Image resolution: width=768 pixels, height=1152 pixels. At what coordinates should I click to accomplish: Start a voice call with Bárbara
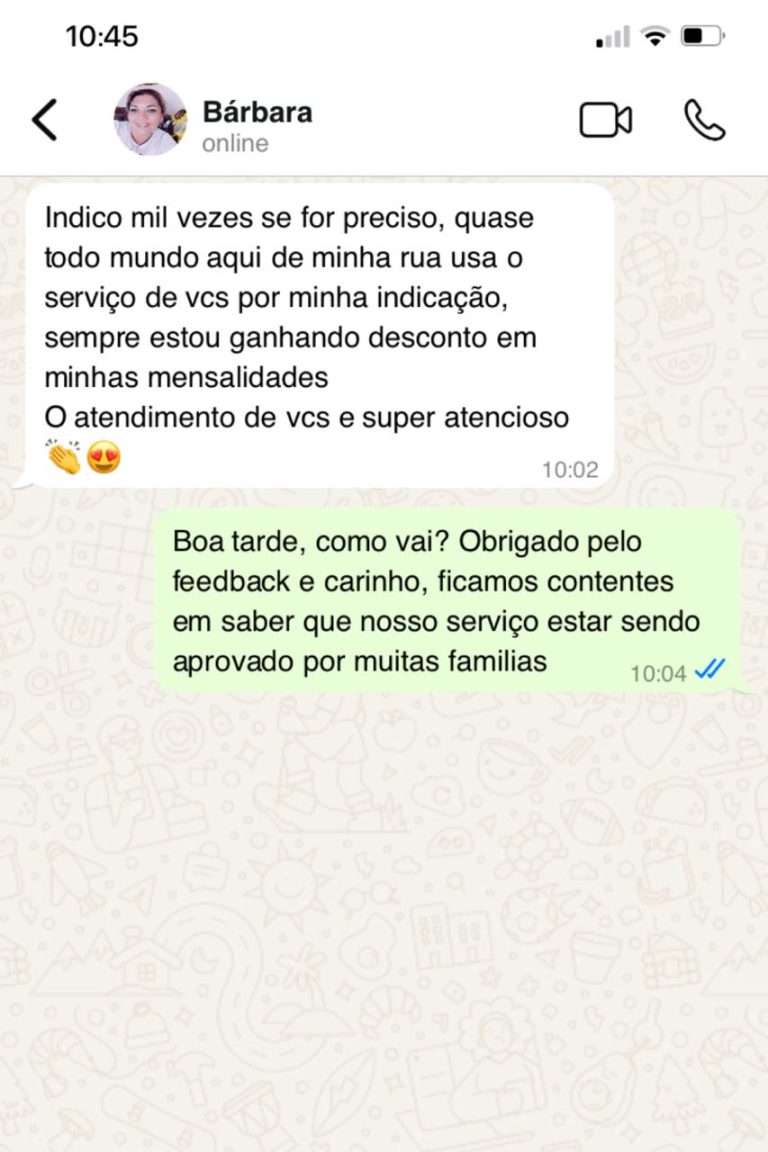[x=704, y=121]
